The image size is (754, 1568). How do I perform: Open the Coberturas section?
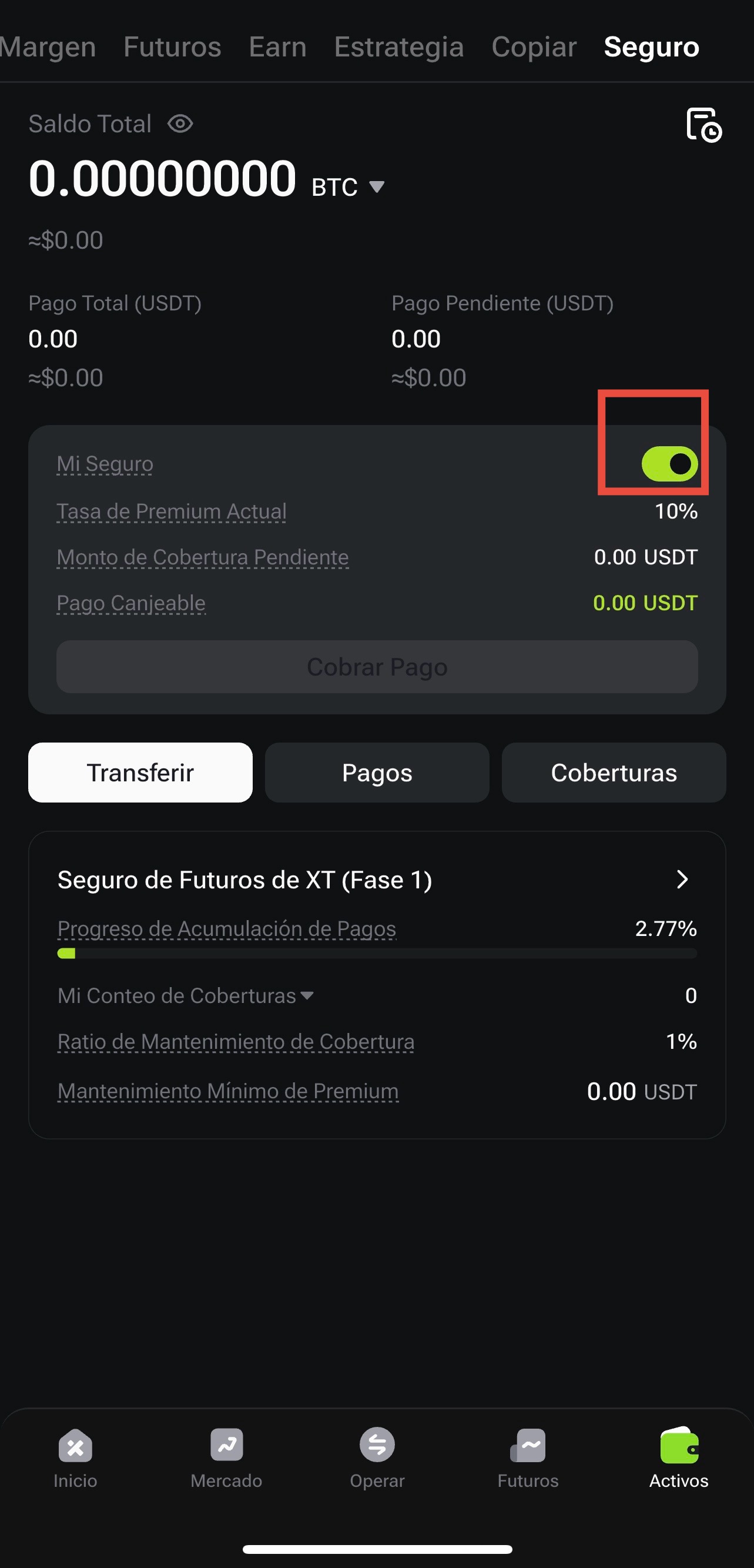(x=614, y=773)
